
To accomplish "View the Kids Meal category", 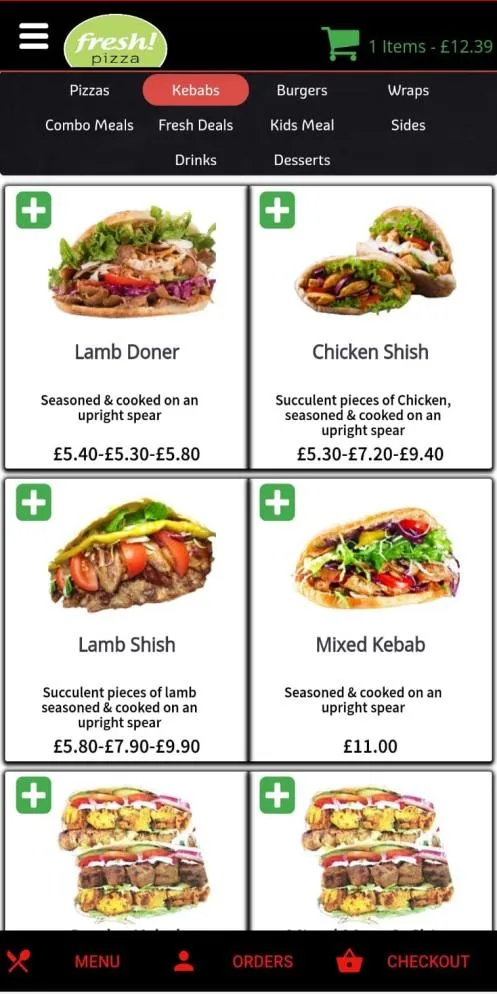I will tap(302, 125).
